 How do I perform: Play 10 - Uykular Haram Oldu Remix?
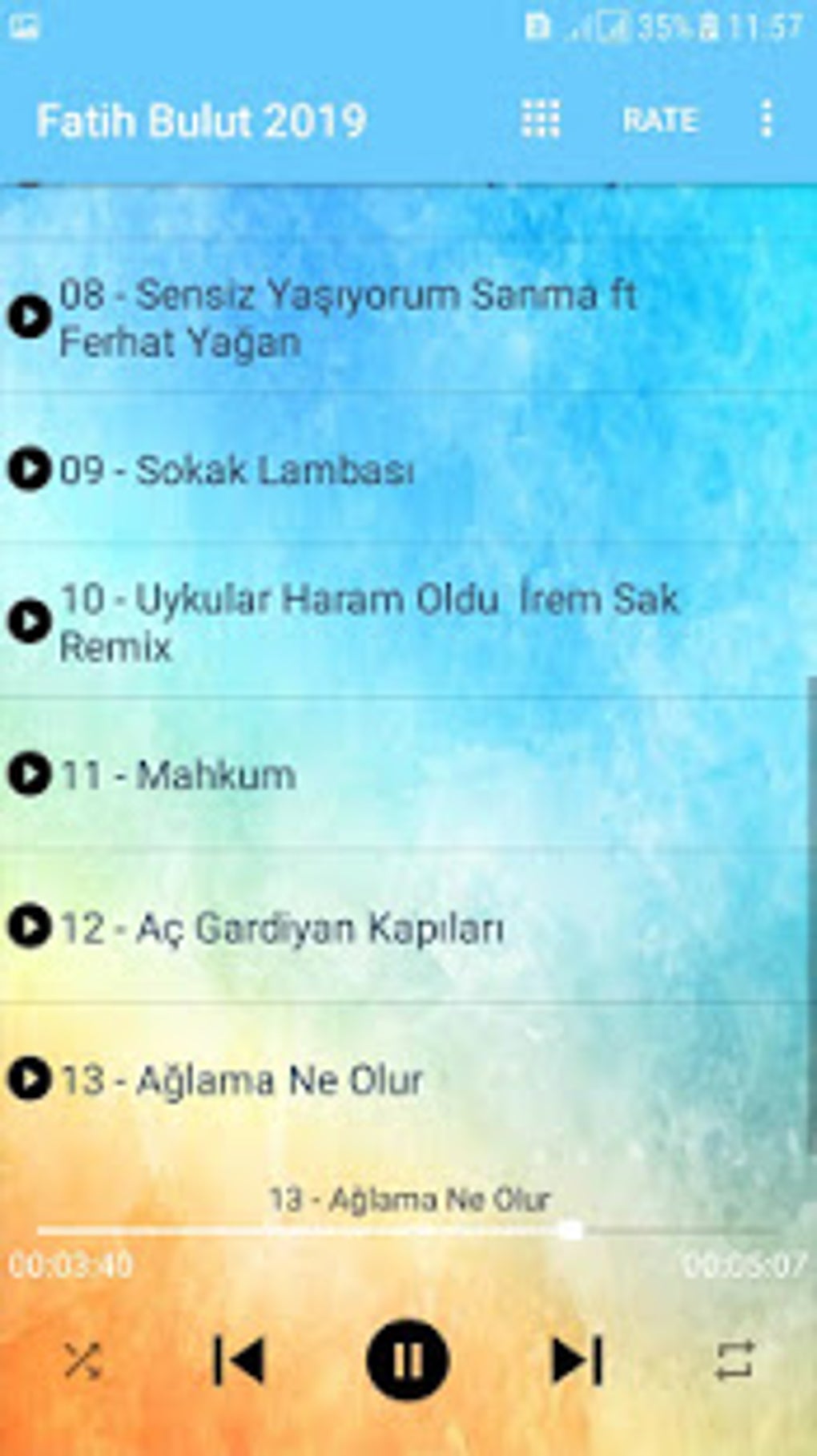(30, 621)
